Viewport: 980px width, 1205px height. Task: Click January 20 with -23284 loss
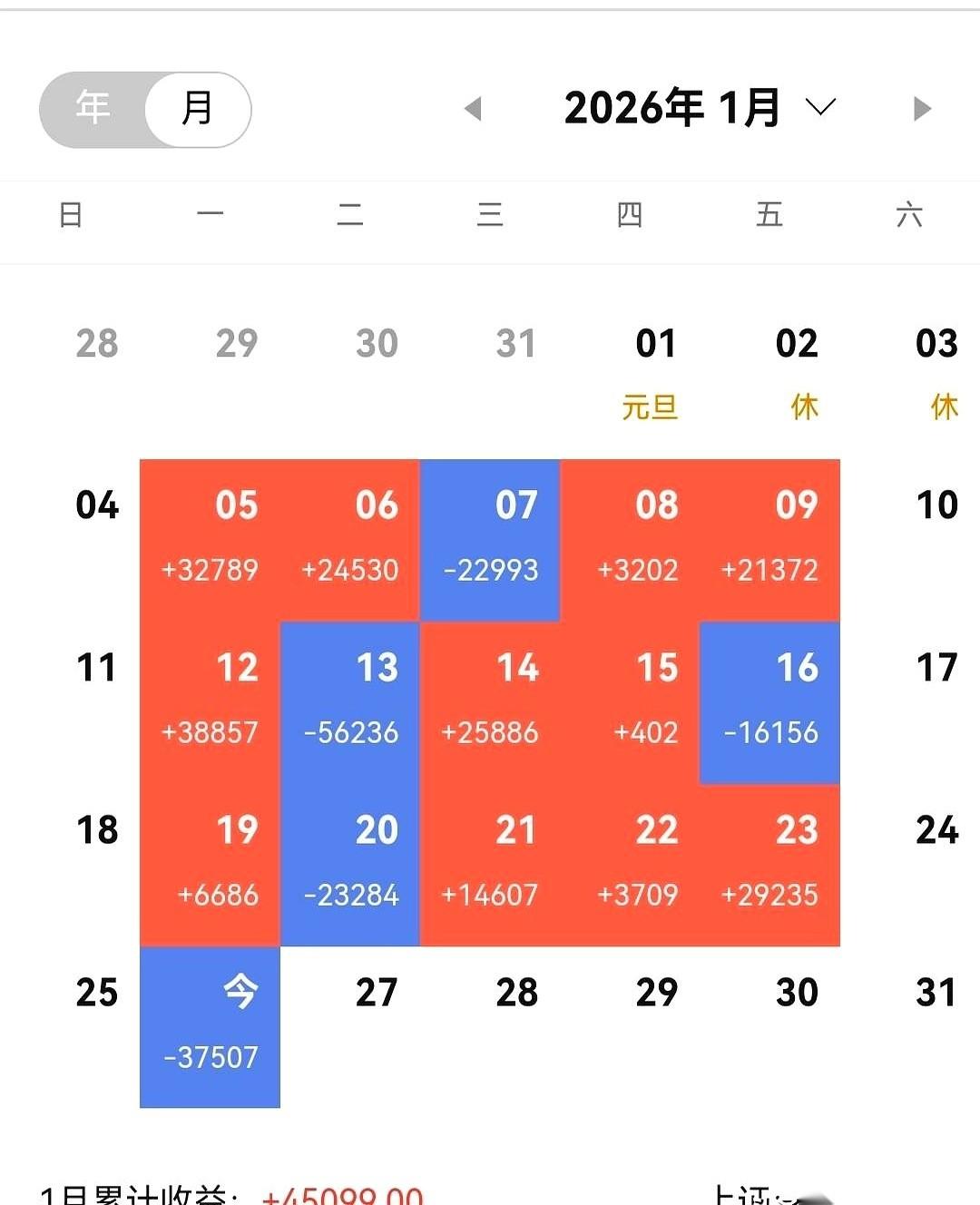click(349, 860)
